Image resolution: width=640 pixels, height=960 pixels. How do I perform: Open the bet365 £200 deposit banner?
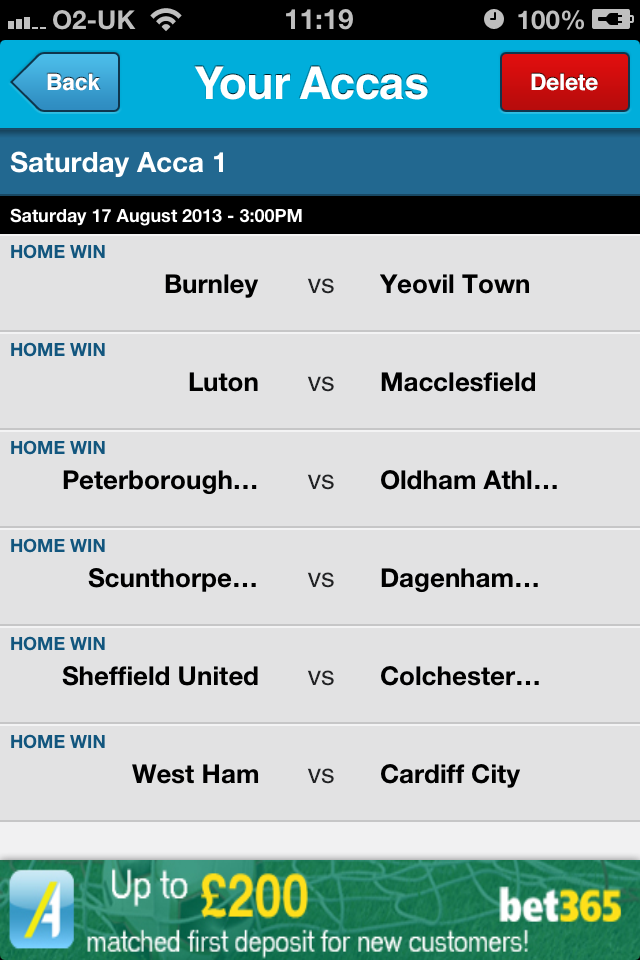click(x=320, y=910)
